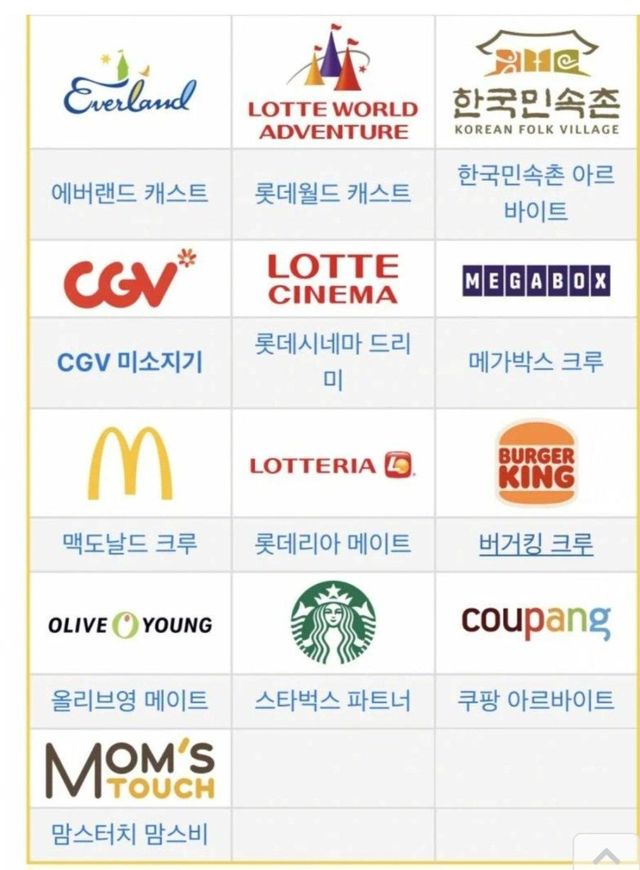Viewport: 640px width, 870px height.
Task: Open the 메가박스 크루 link
Action: click(x=536, y=362)
